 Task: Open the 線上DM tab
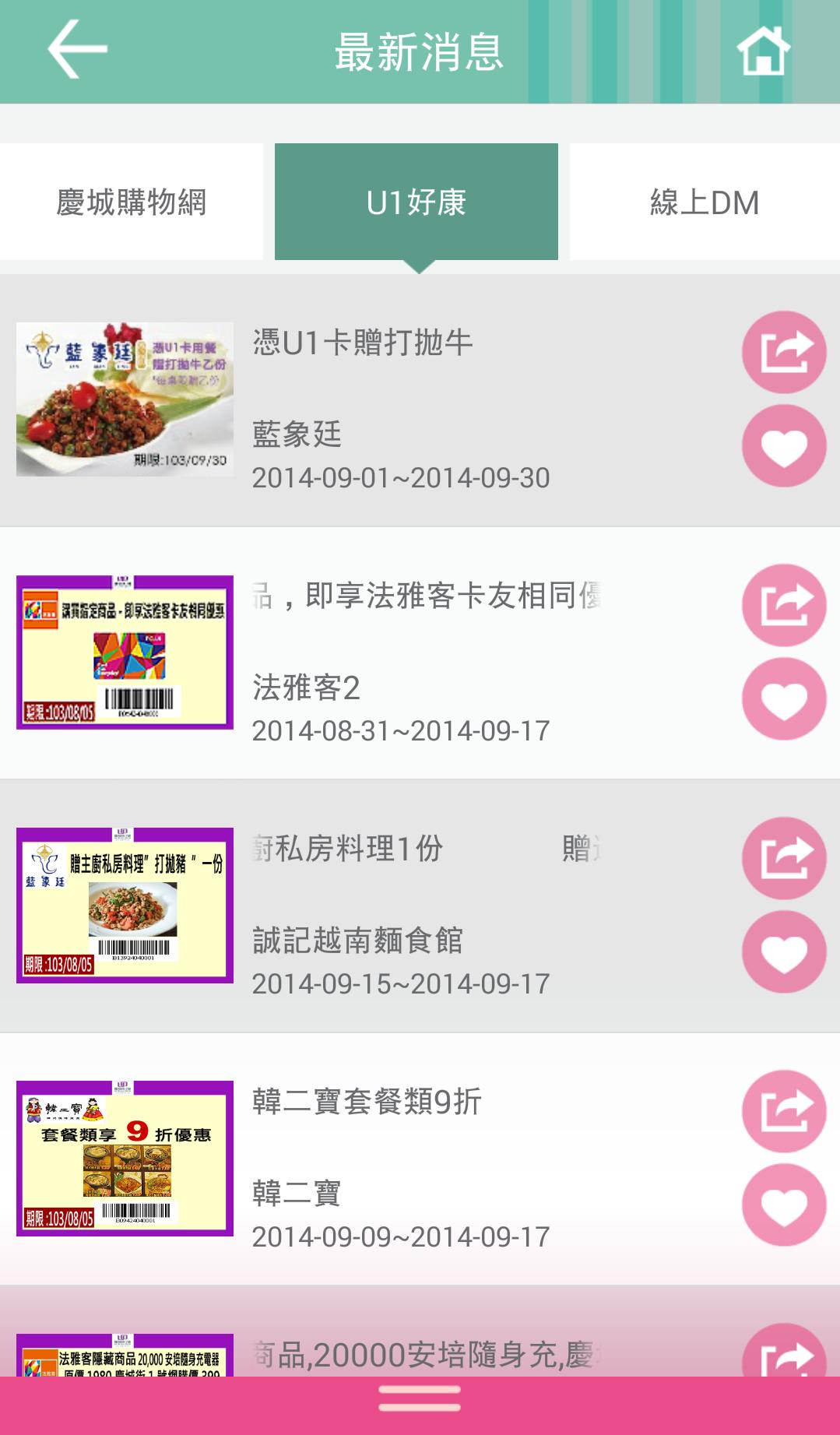[705, 201]
